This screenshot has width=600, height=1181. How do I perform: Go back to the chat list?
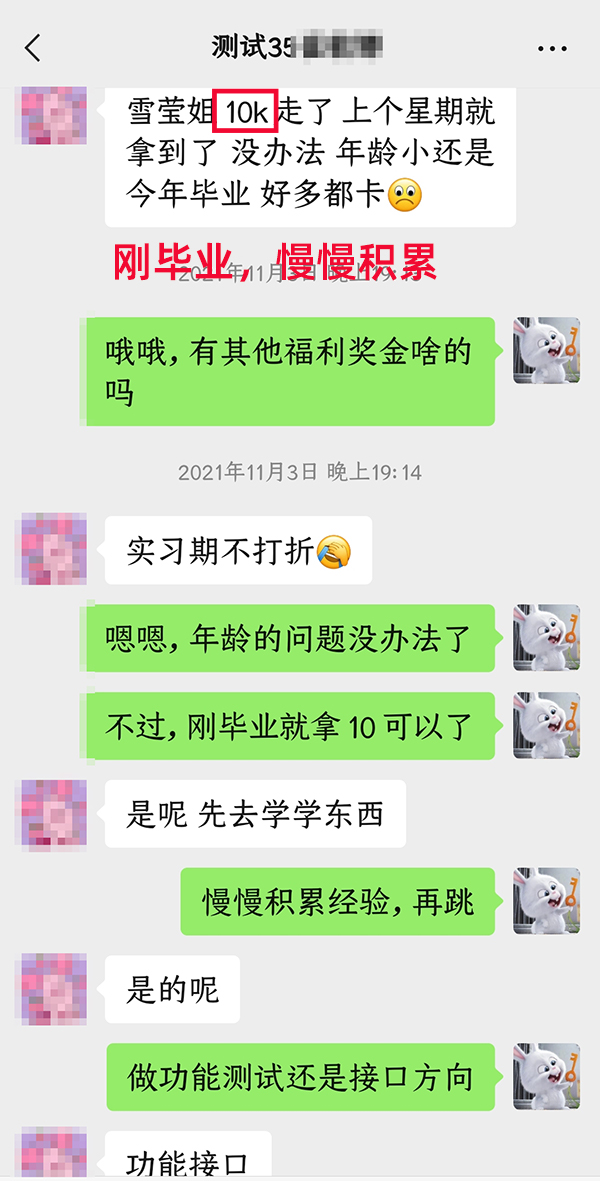click(x=34, y=47)
